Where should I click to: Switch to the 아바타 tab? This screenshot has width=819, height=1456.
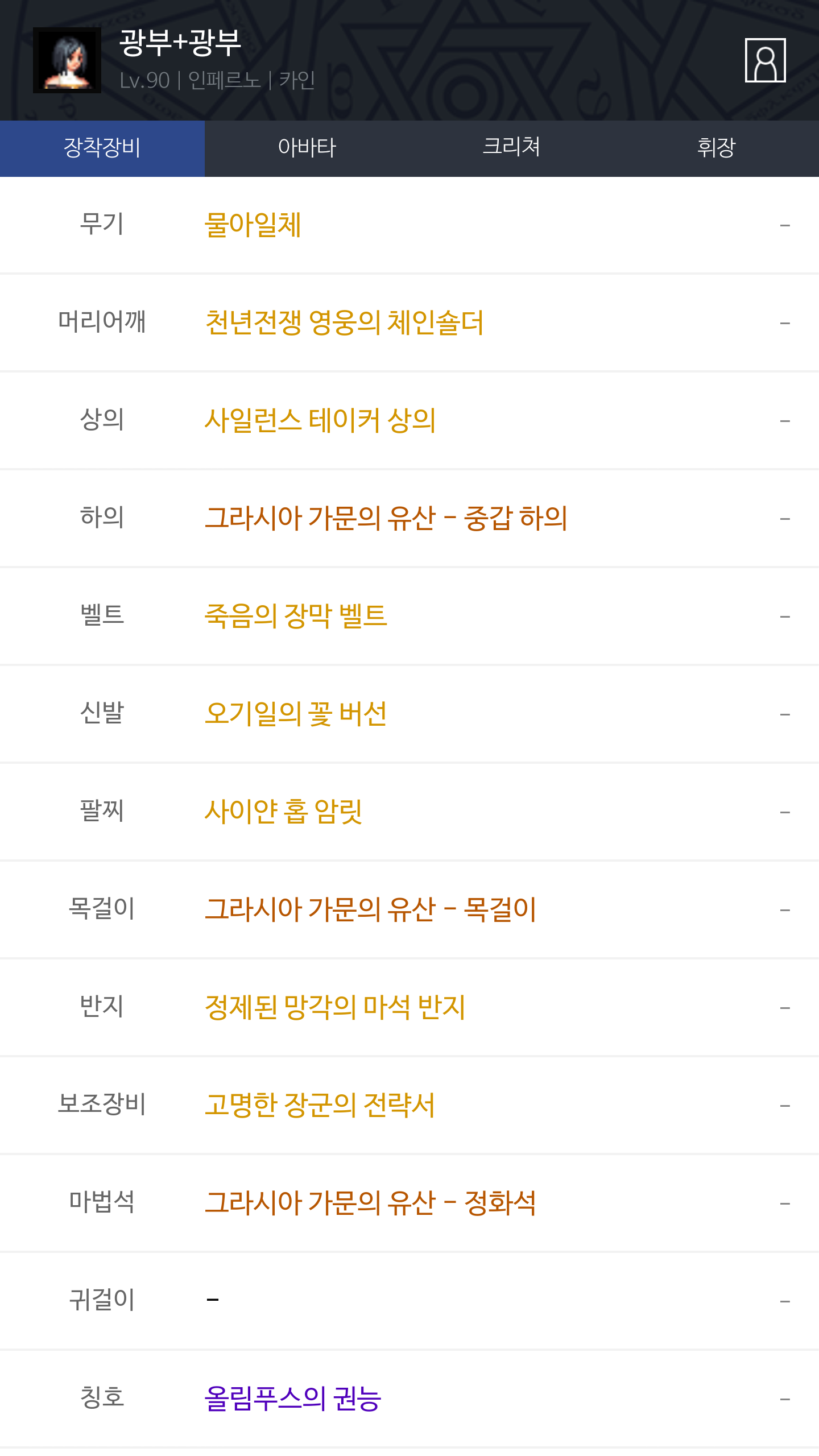click(307, 148)
